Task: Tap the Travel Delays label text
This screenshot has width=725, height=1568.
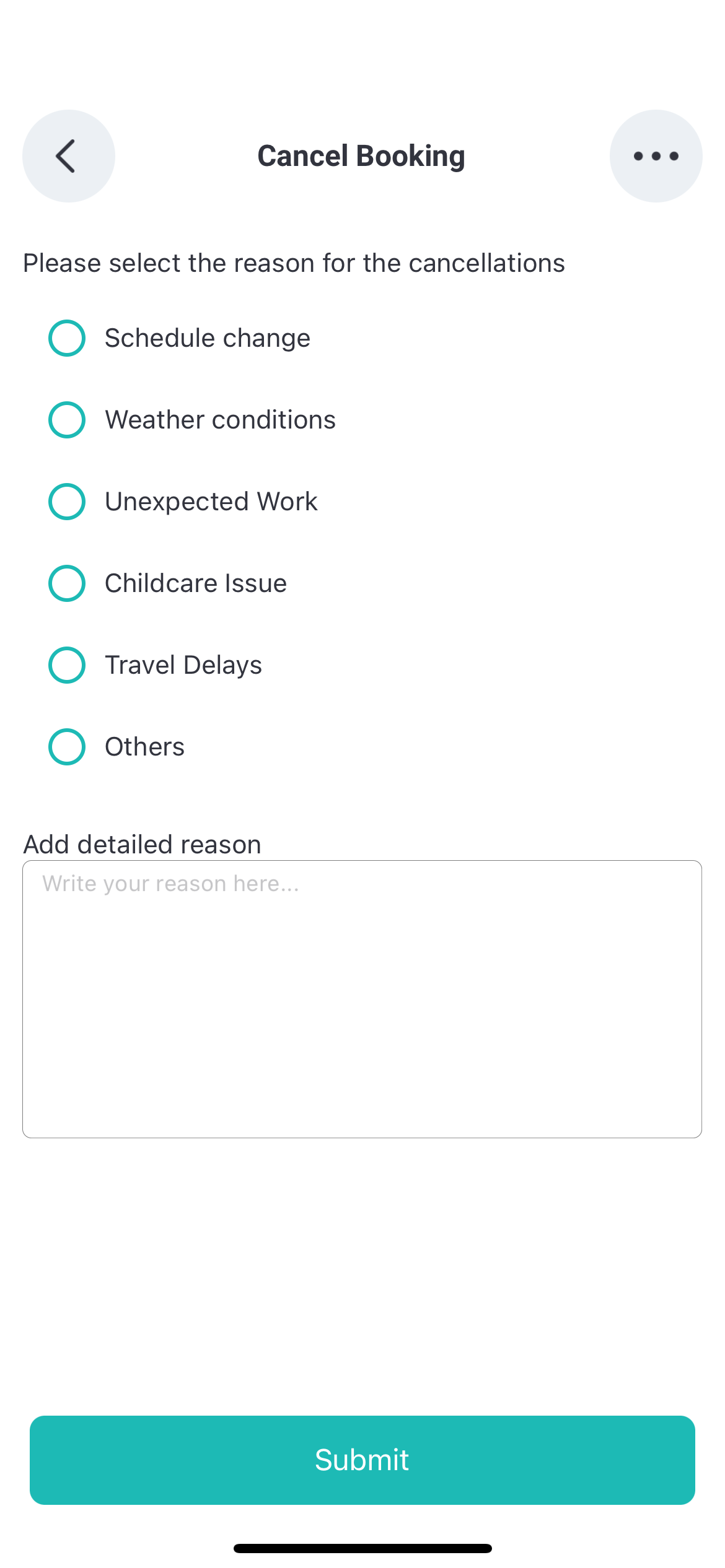Action: click(x=184, y=665)
